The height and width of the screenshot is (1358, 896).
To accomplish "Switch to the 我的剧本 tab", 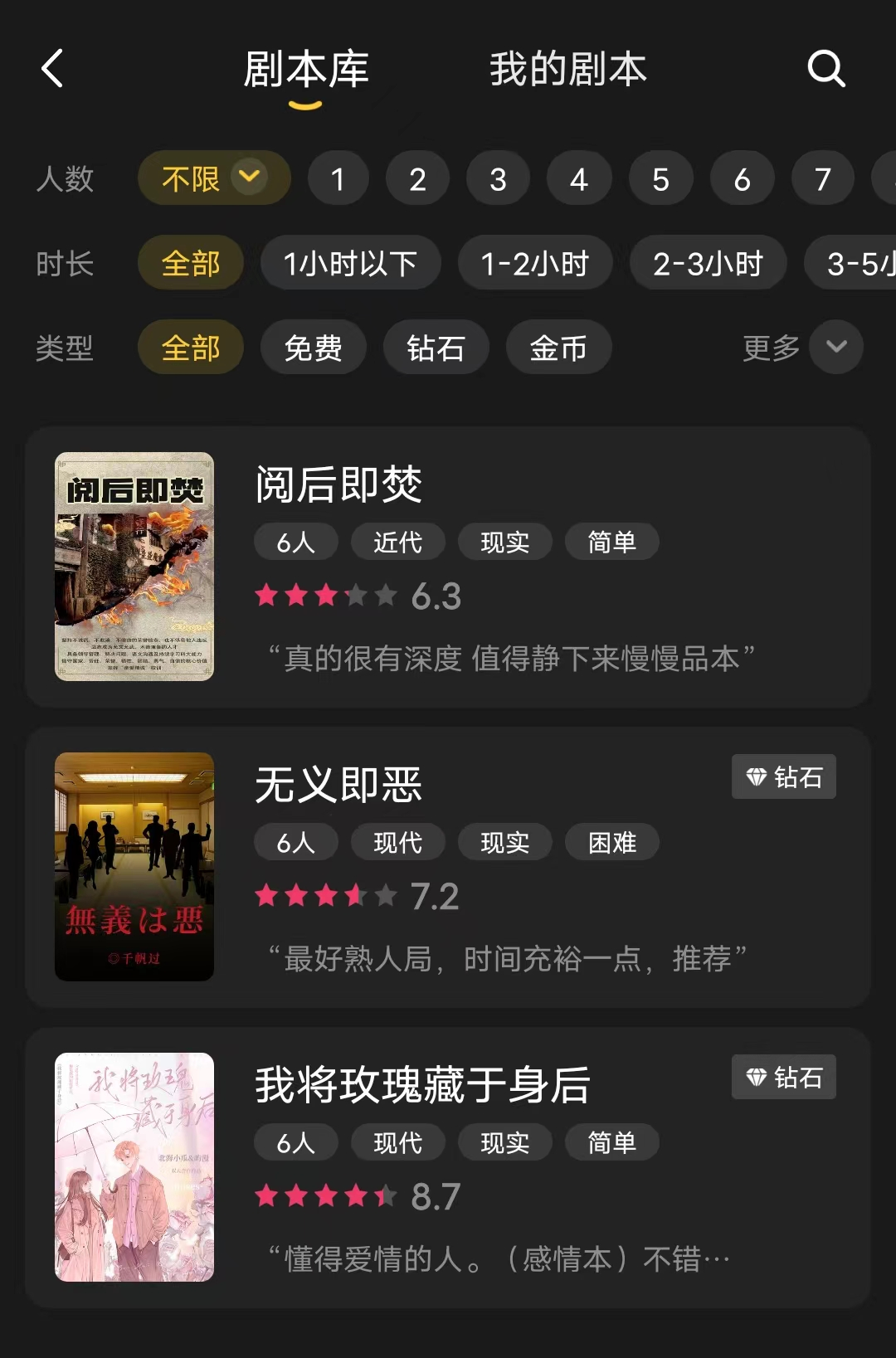I will pyautogui.click(x=567, y=70).
